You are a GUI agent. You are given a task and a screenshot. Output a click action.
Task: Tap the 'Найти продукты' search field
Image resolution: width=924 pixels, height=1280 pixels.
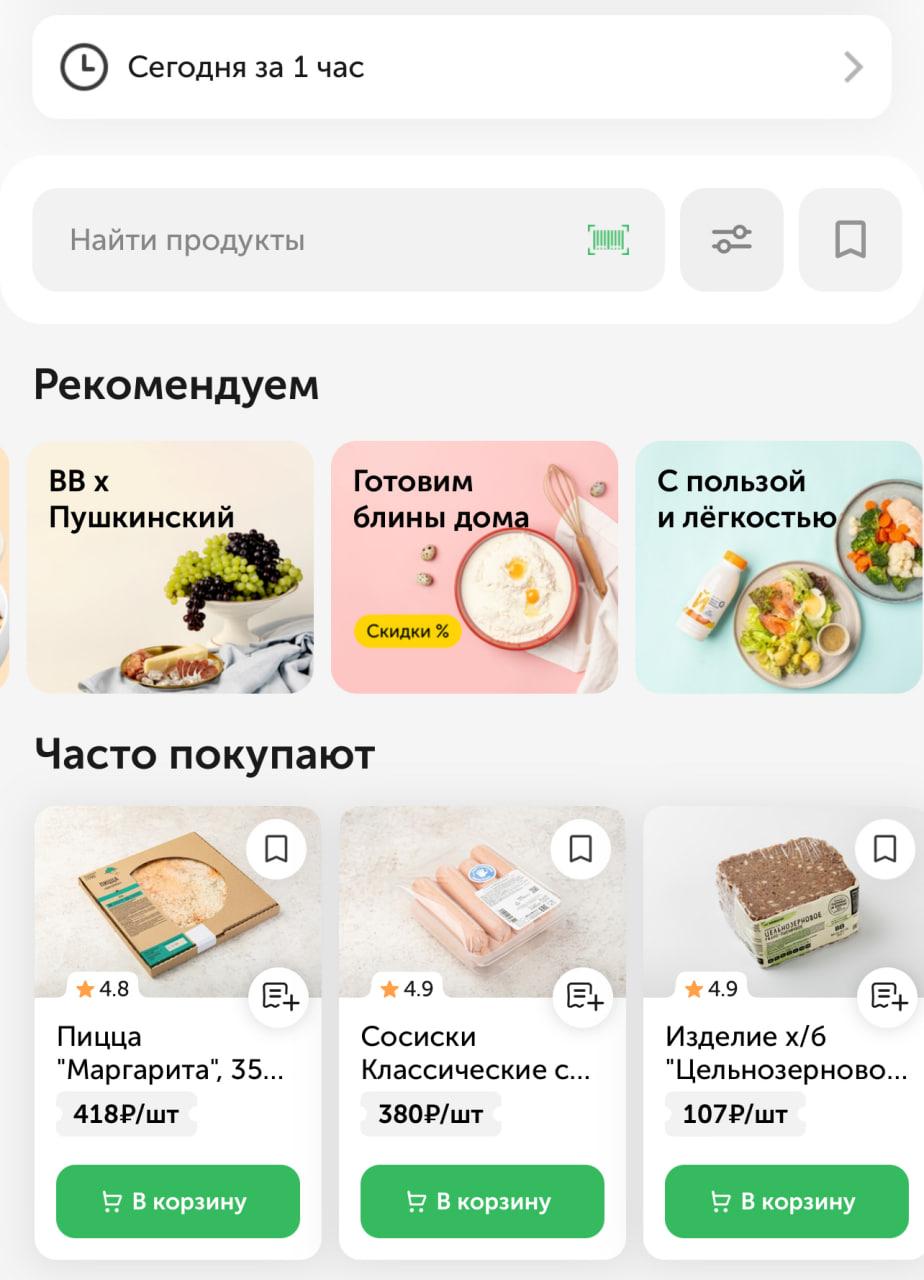point(300,240)
